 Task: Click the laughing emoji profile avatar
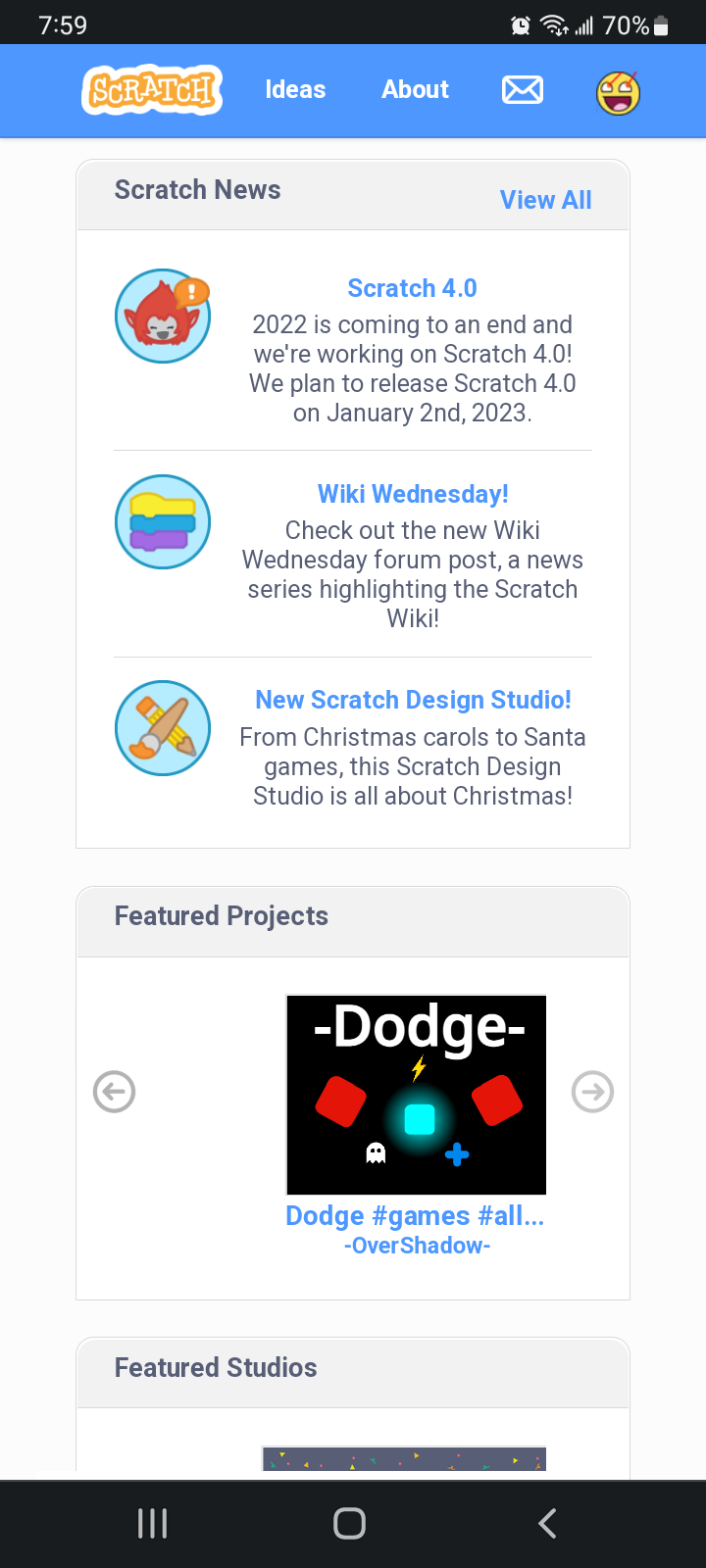tap(618, 89)
